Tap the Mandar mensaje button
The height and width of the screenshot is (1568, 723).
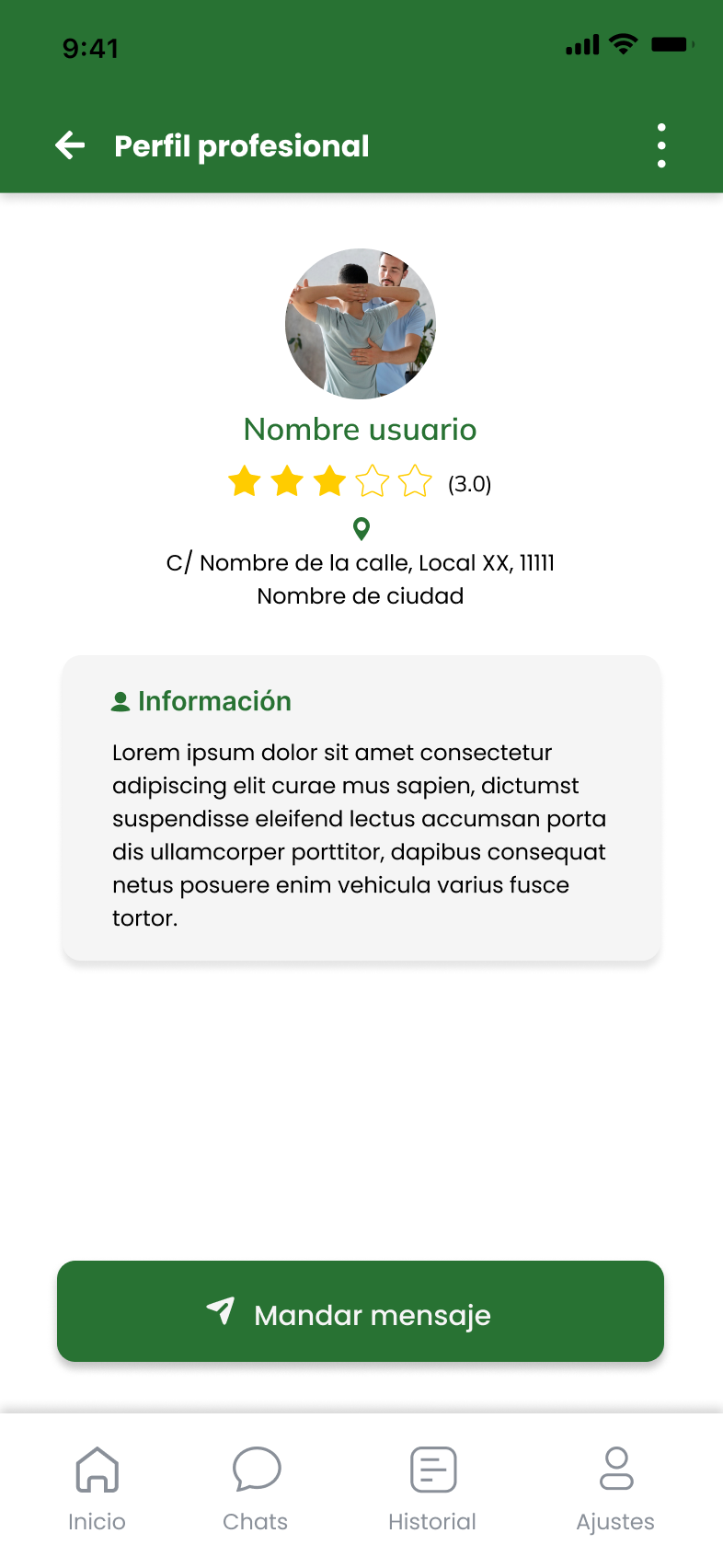(361, 1311)
